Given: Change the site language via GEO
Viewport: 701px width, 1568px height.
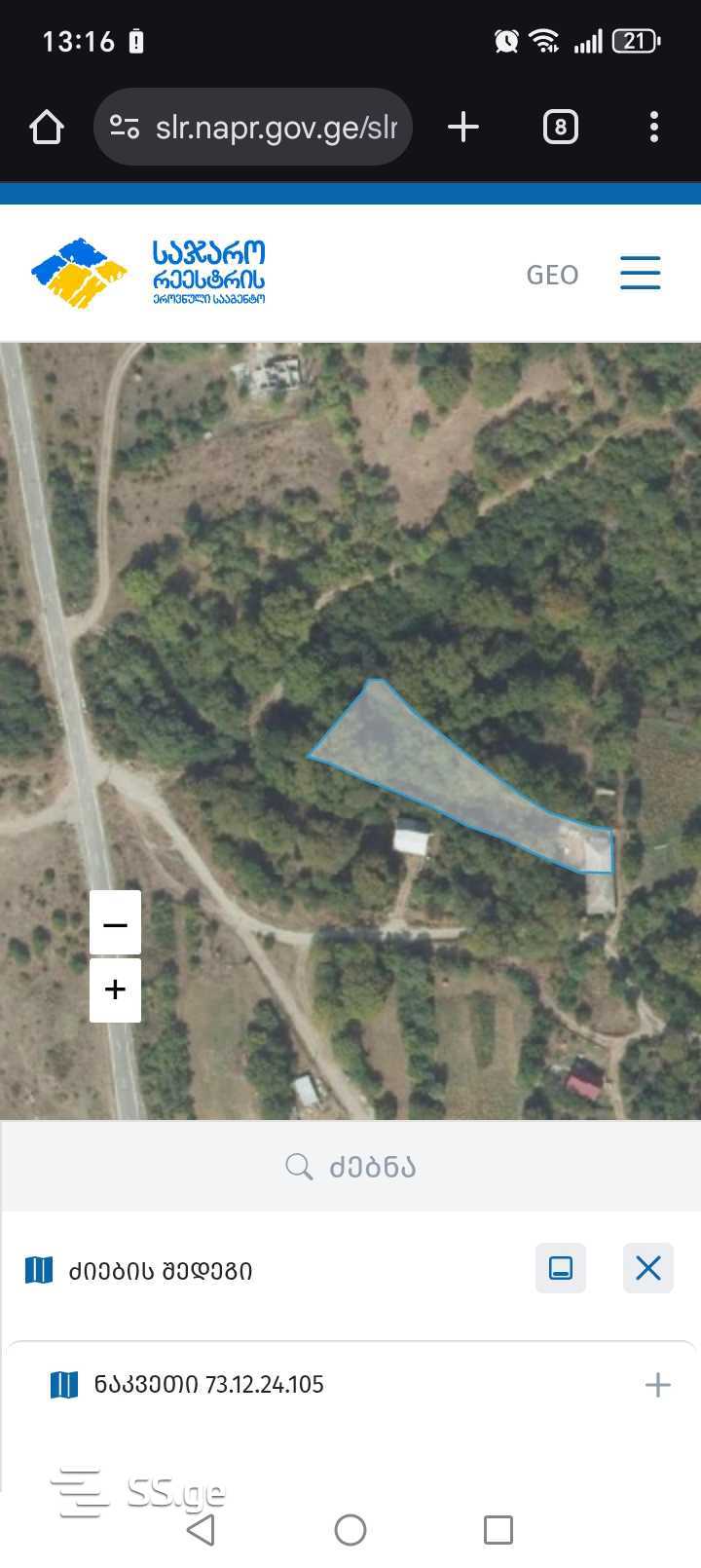Looking at the screenshot, I should coord(552,275).
